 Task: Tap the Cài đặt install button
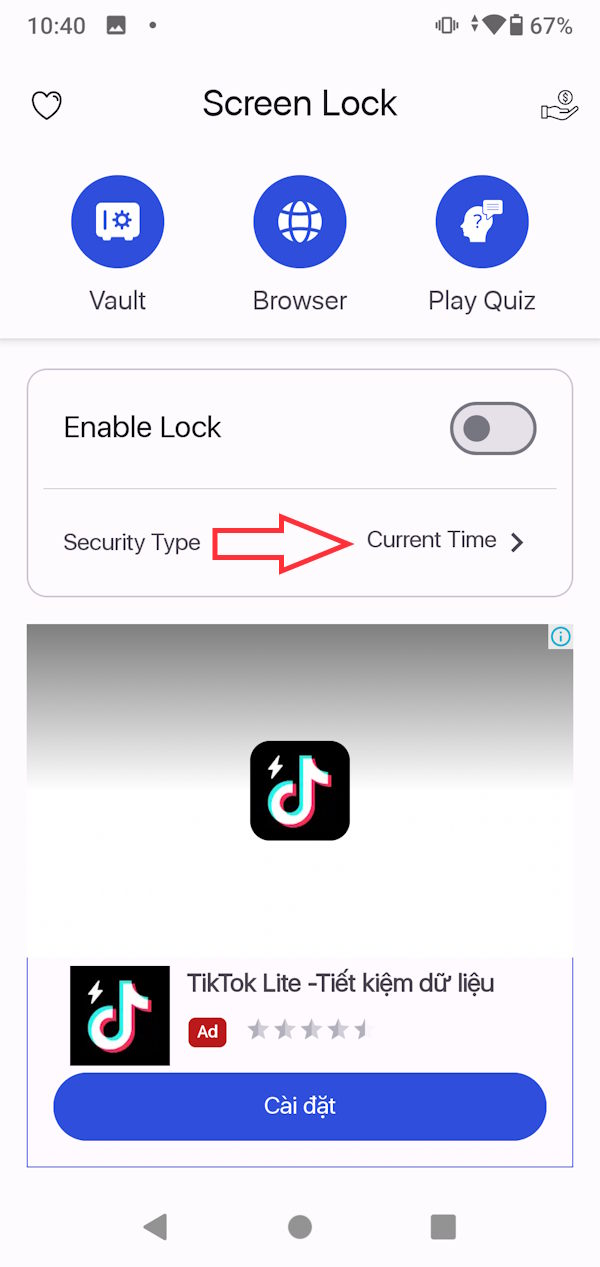pos(299,1106)
